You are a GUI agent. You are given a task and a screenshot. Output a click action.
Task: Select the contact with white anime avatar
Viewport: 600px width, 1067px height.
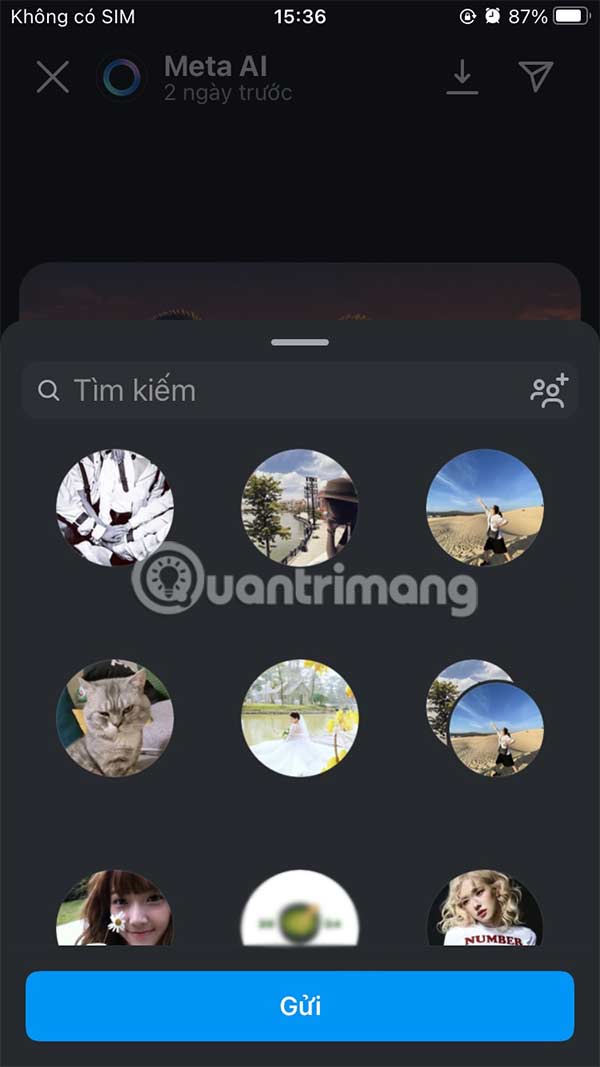point(115,507)
